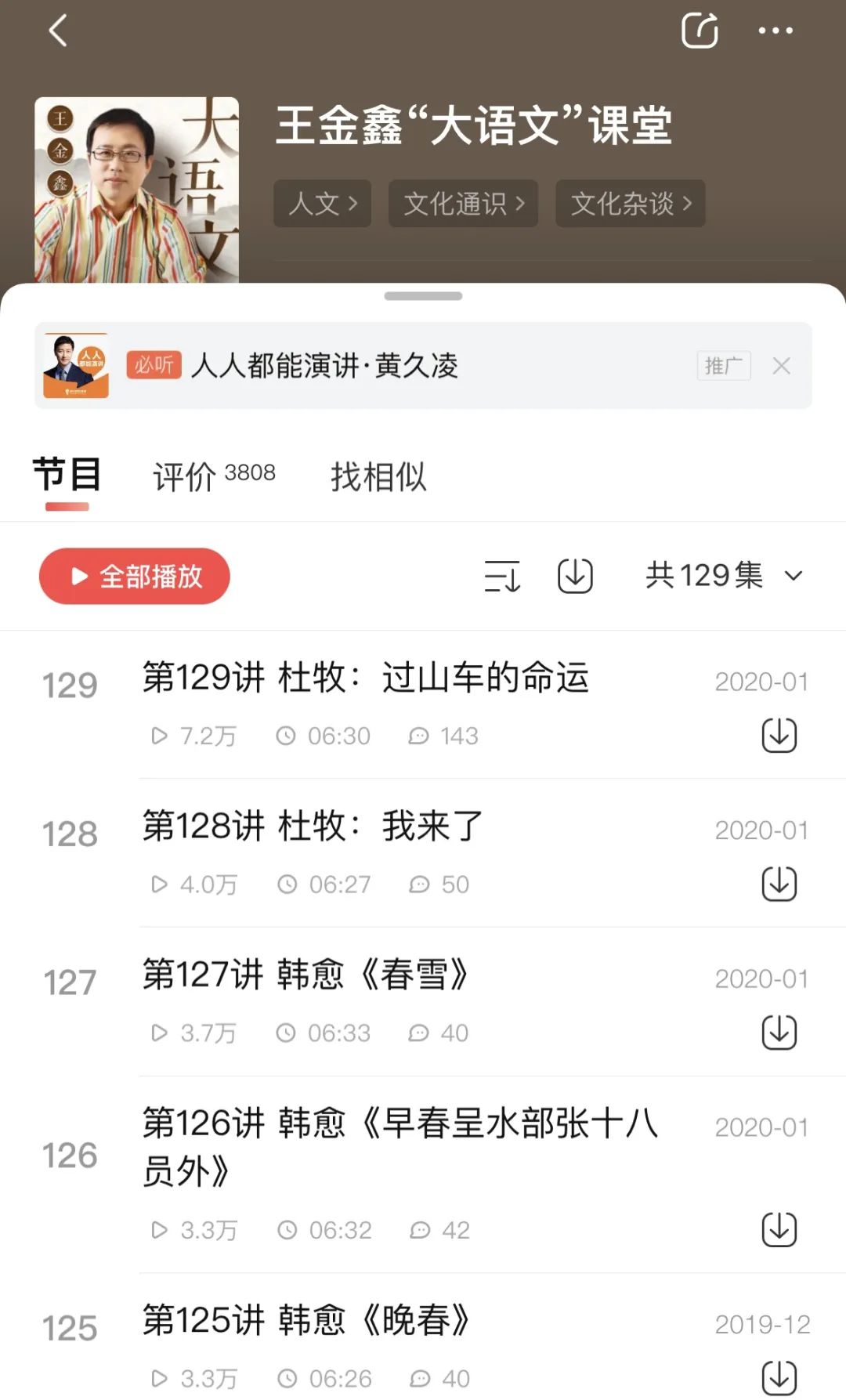Open the 文化通识 category chip
This screenshot has height=1400, width=846.
click(463, 204)
